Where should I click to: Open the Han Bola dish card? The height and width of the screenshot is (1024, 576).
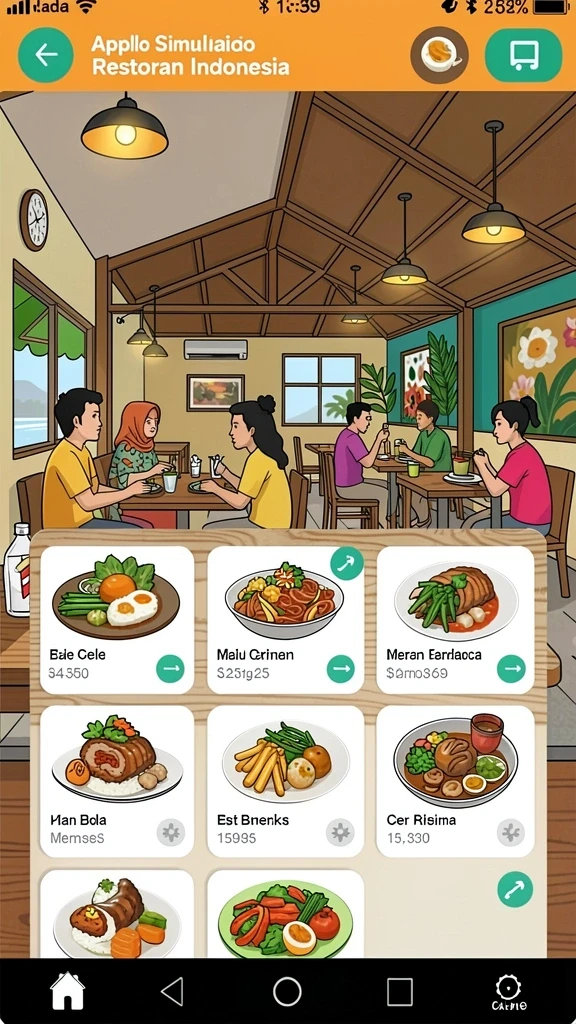pos(117,781)
